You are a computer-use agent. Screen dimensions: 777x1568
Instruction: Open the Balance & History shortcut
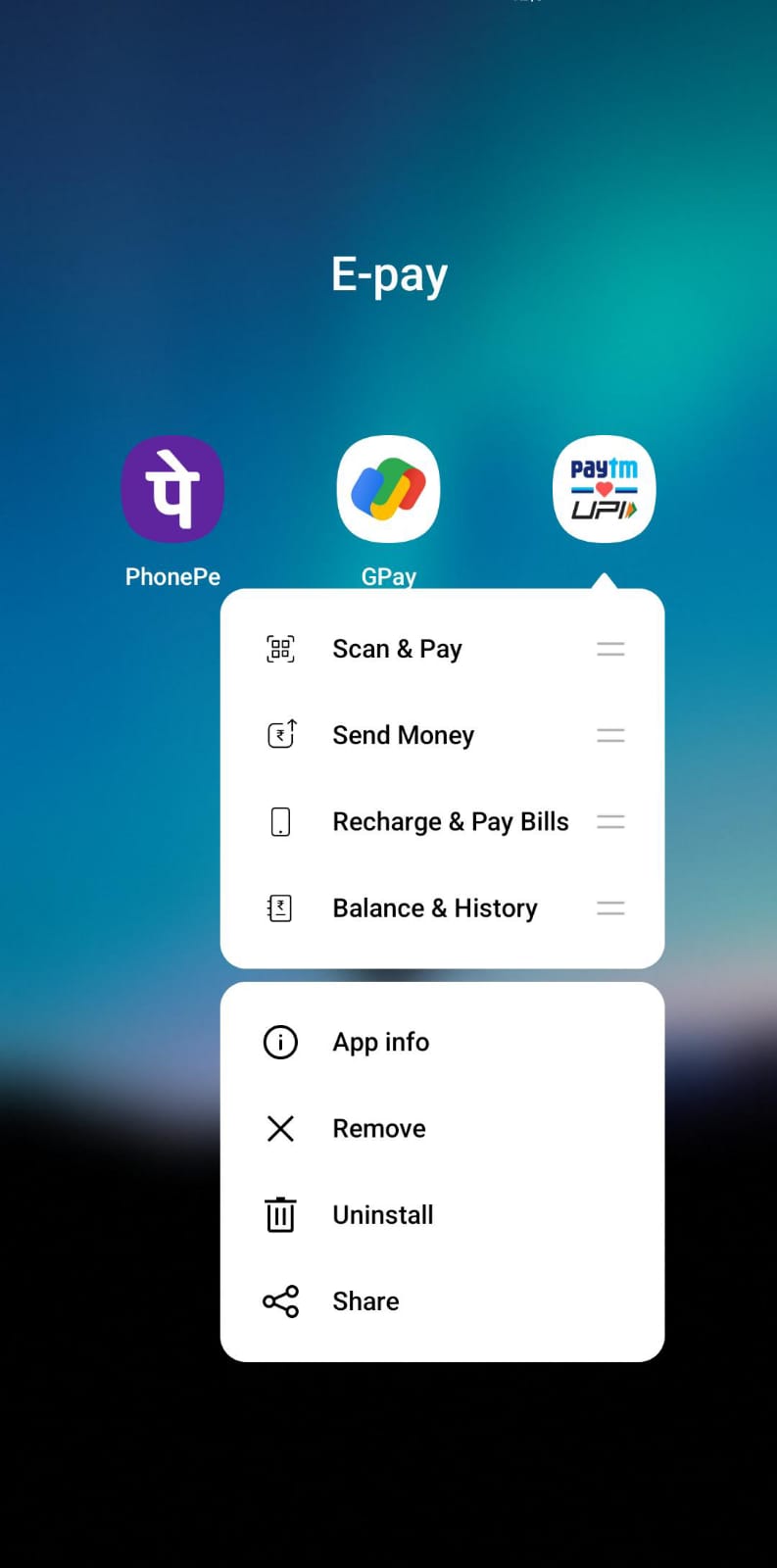[x=434, y=907]
